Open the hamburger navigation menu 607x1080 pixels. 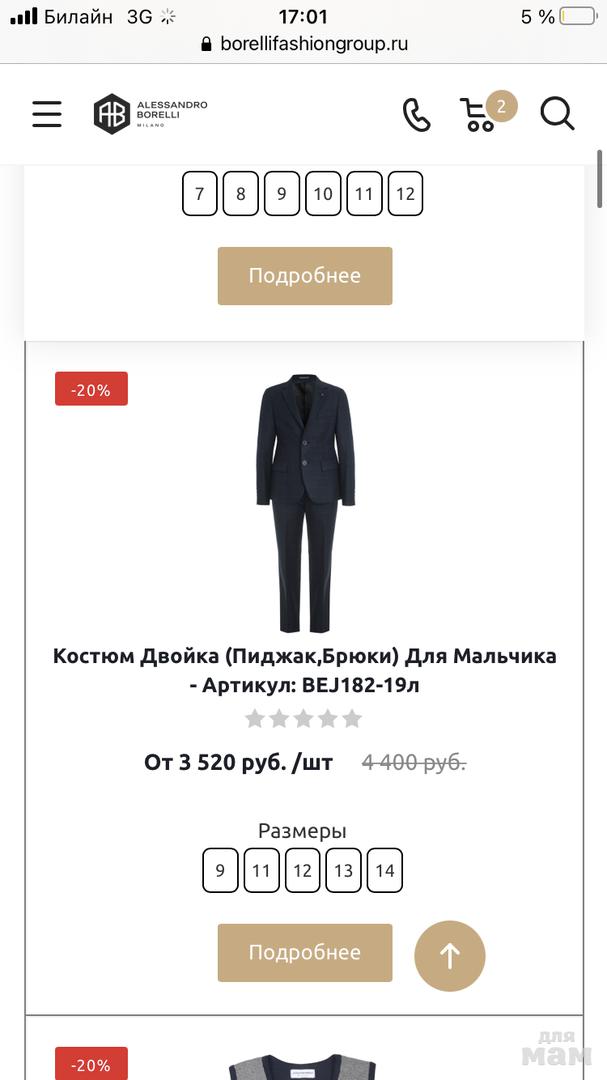pos(47,113)
